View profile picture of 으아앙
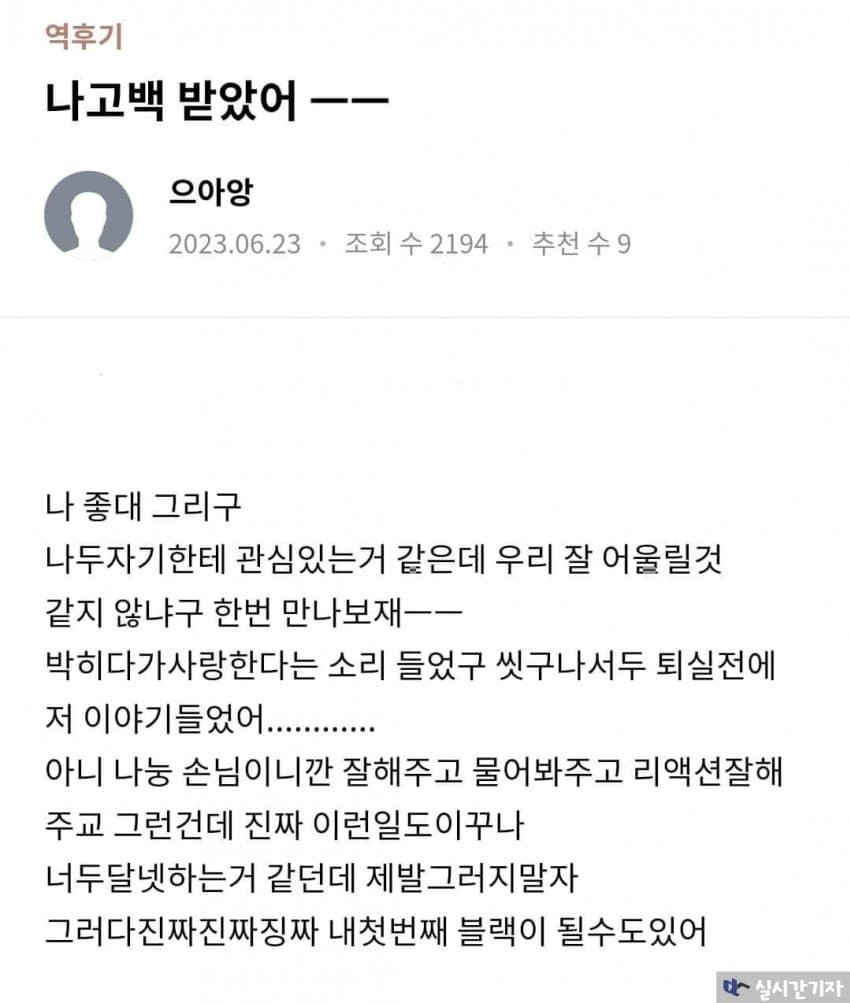Image resolution: width=850 pixels, height=1003 pixels. click(89, 215)
